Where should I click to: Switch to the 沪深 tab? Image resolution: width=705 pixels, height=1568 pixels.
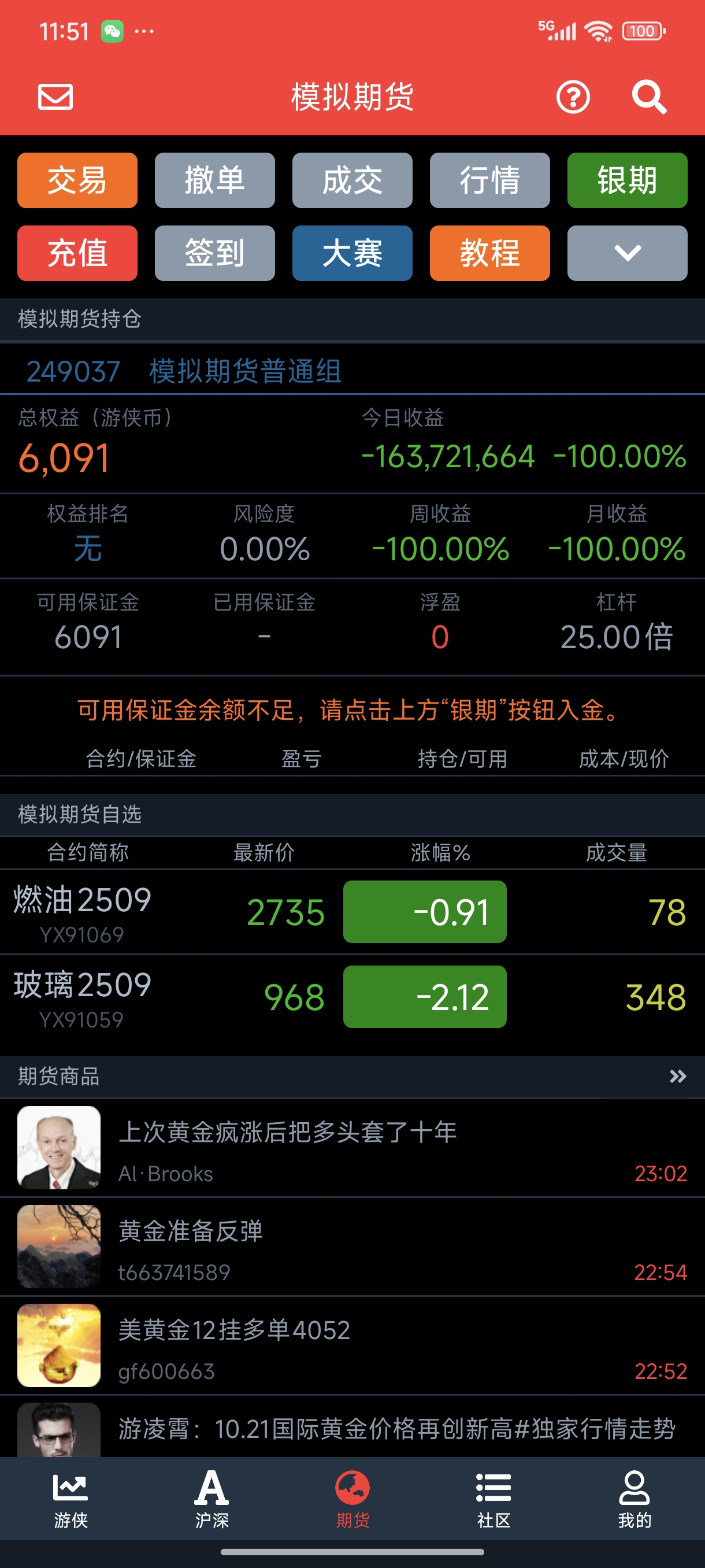point(211,1499)
